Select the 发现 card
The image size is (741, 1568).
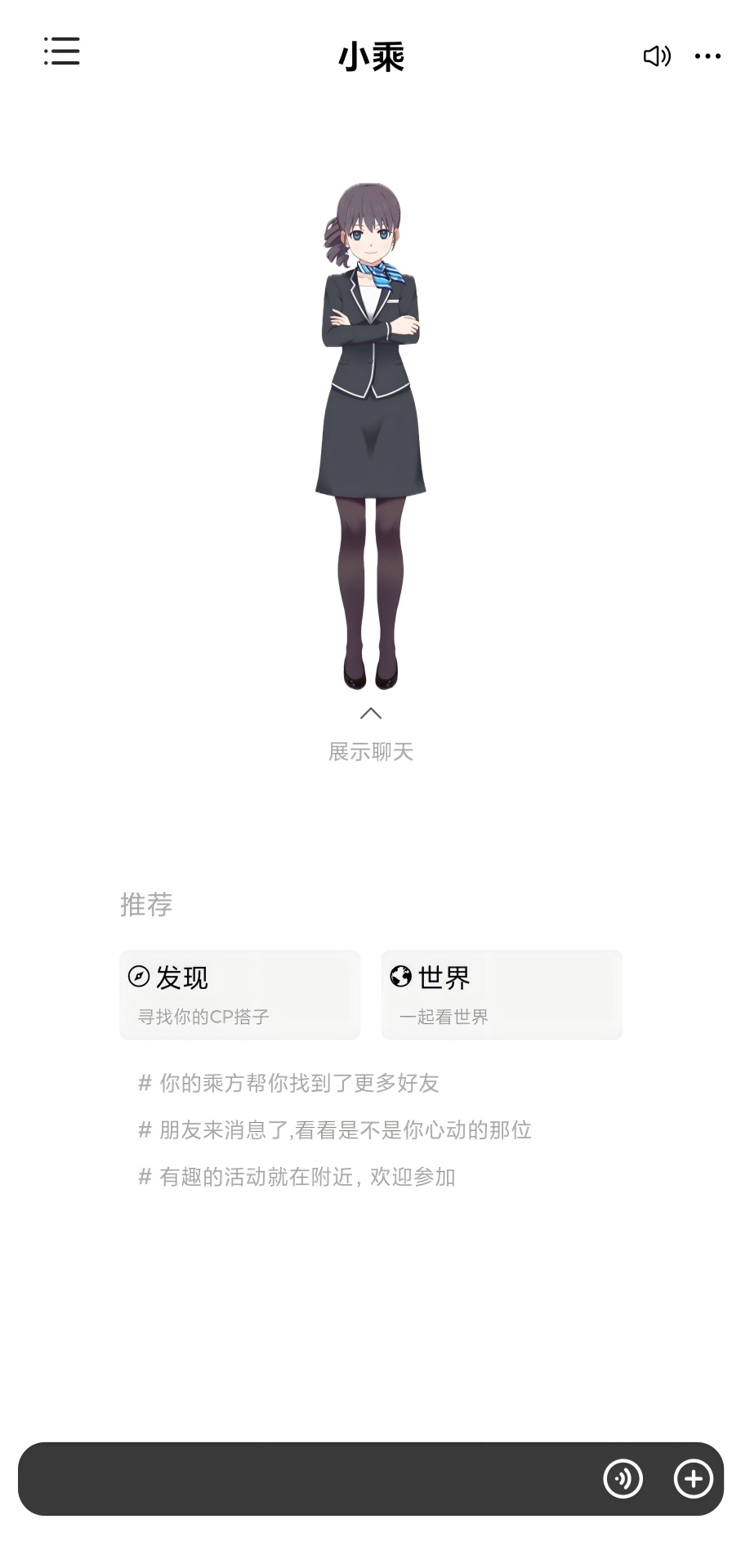pos(239,995)
